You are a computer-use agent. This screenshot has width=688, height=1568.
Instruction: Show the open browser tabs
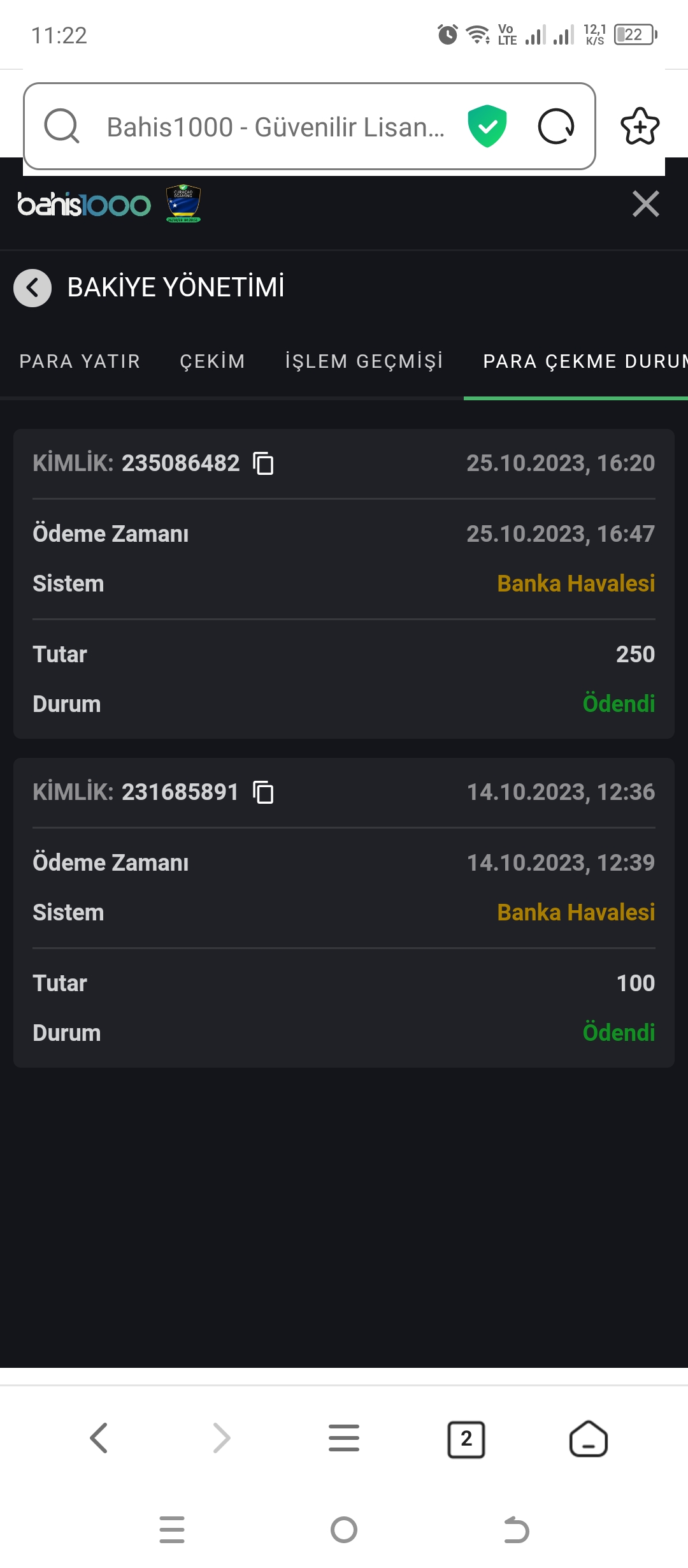tap(466, 1439)
